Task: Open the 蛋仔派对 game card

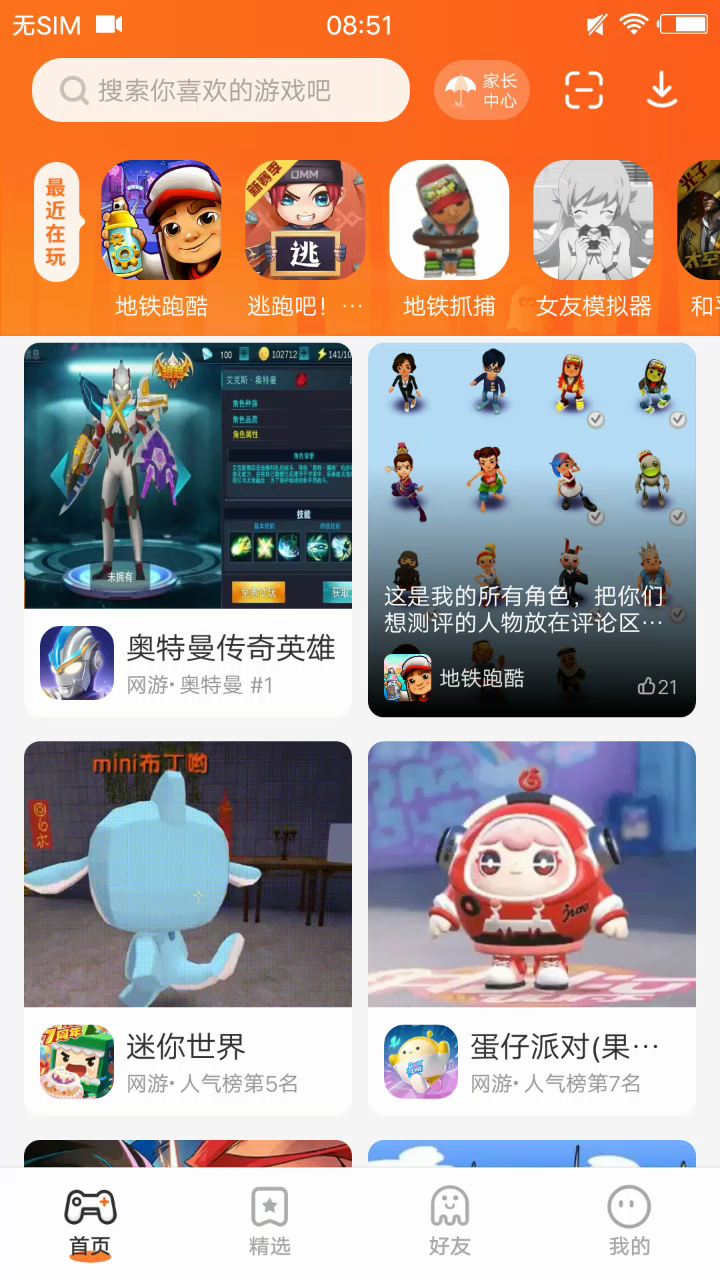Action: tap(532, 928)
